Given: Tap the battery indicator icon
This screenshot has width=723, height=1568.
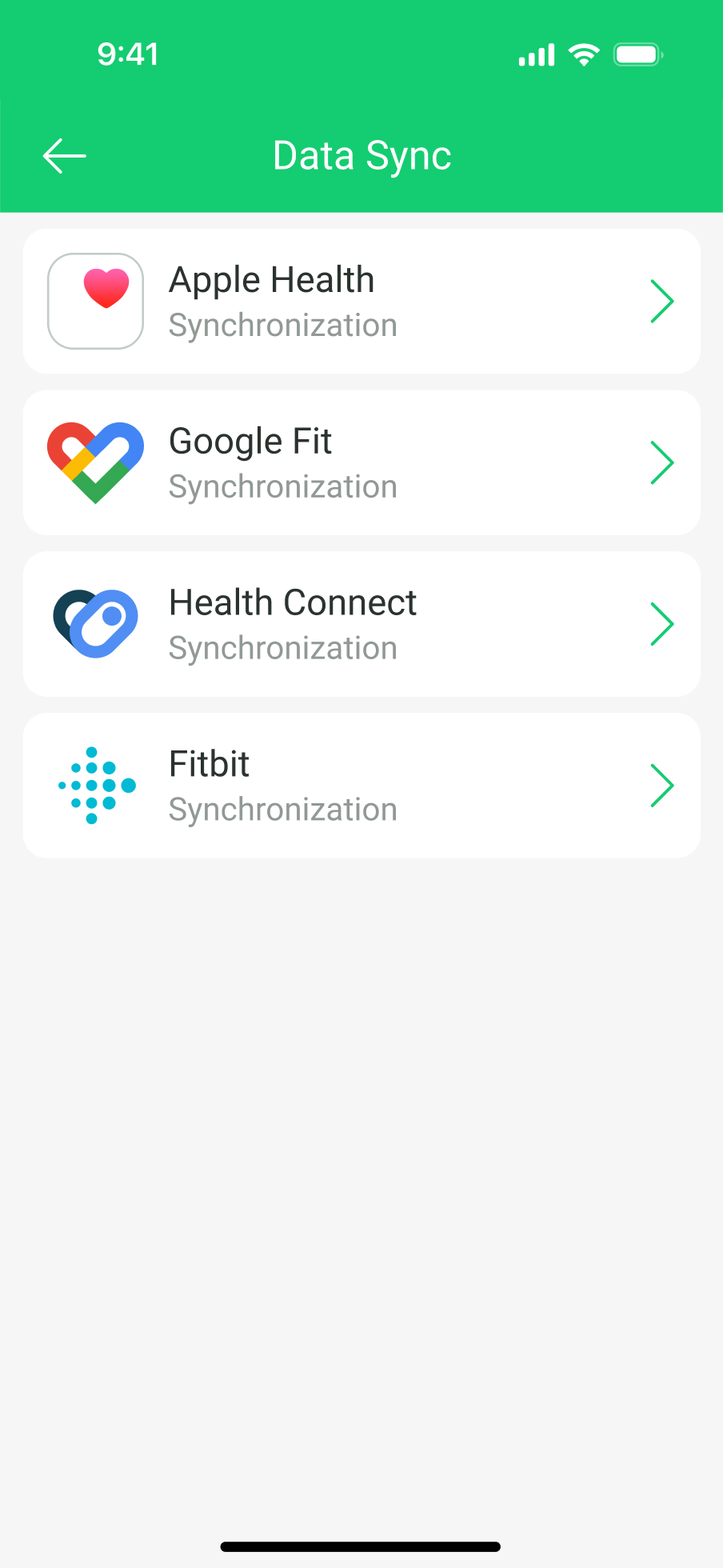Looking at the screenshot, I should pos(637,54).
